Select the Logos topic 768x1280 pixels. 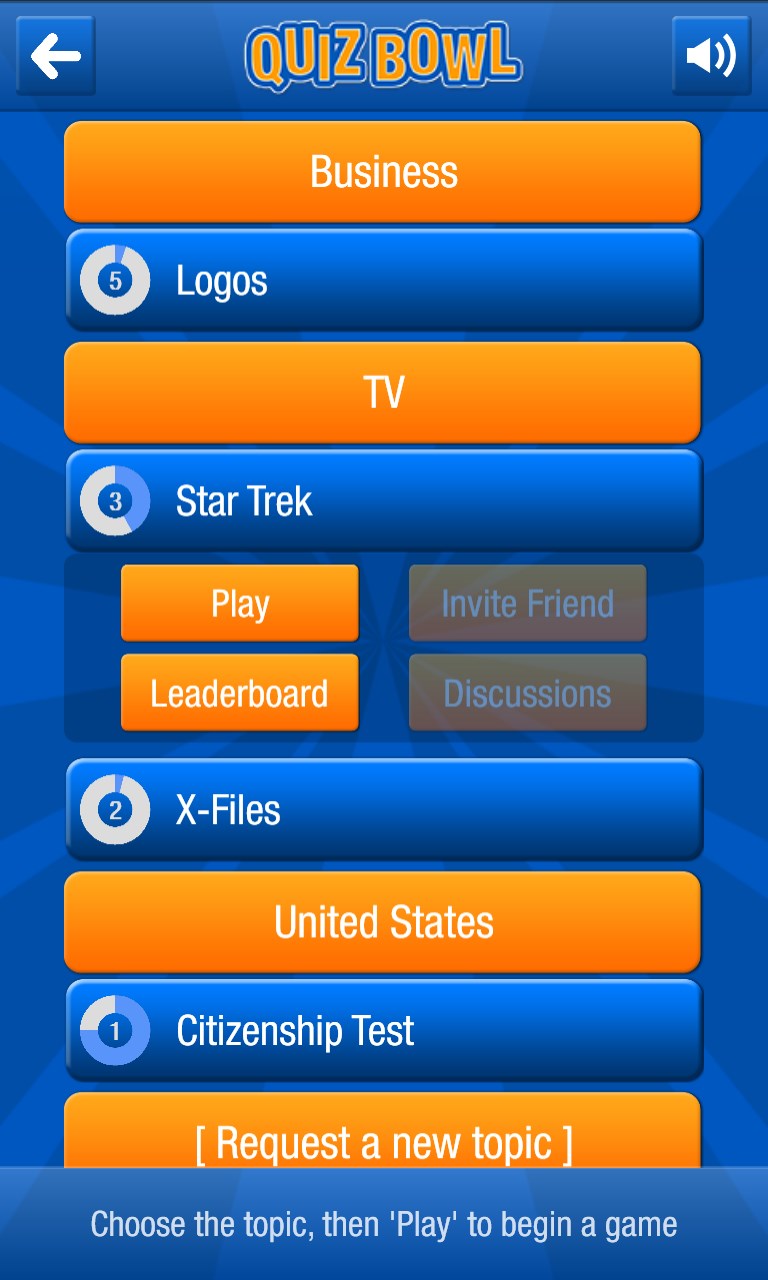tap(384, 281)
